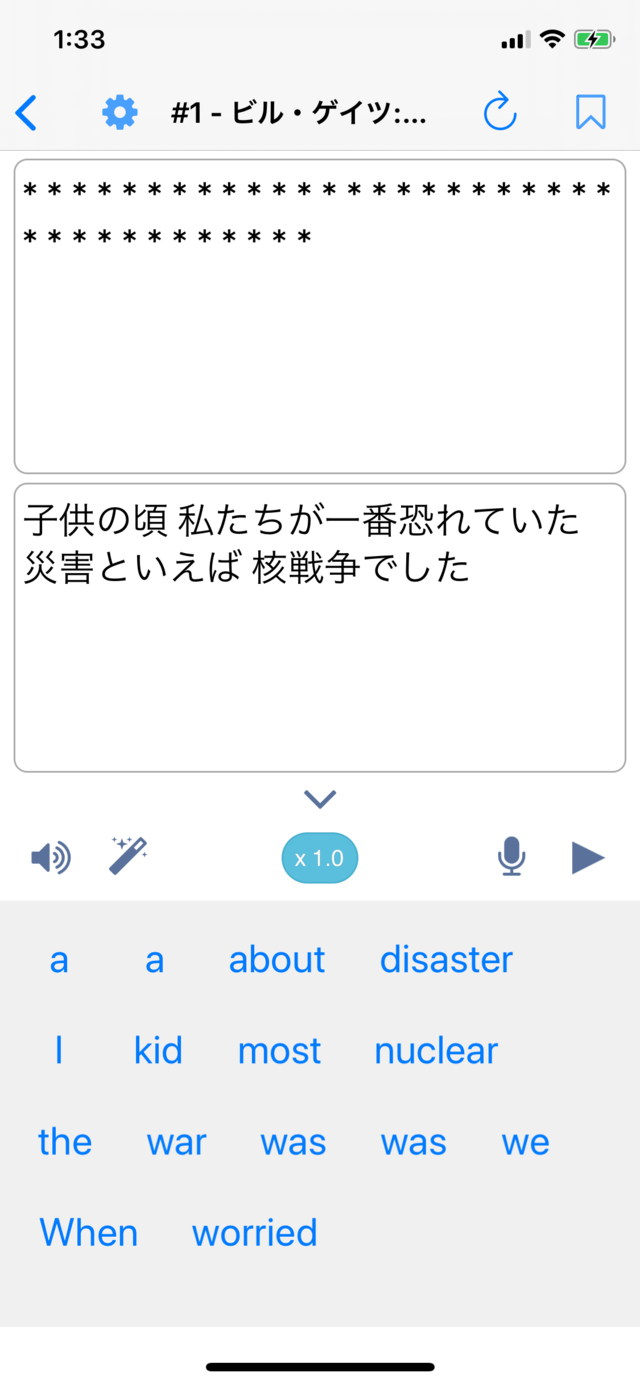The image size is (640, 1385).
Task: Pick the word "most"
Action: (280, 1051)
